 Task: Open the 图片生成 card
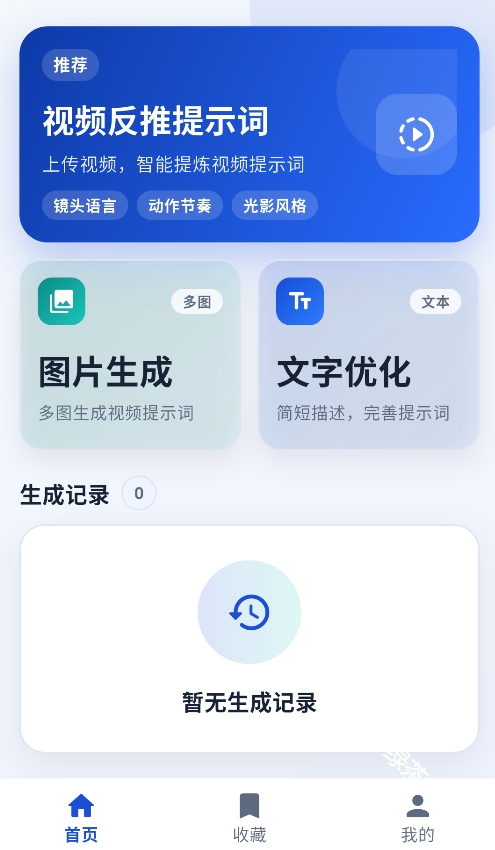[130, 355]
